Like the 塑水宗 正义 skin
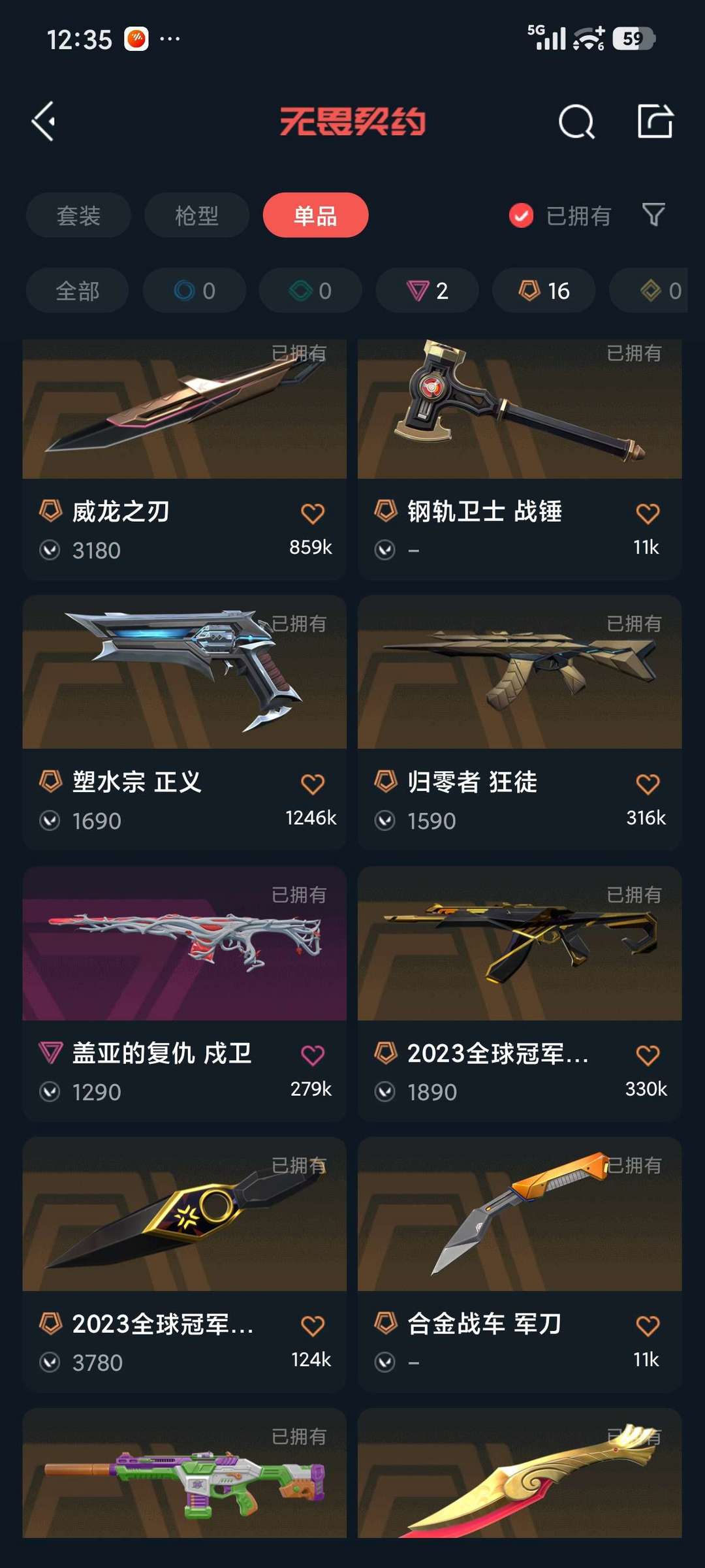This screenshot has height=1568, width=705. click(313, 784)
